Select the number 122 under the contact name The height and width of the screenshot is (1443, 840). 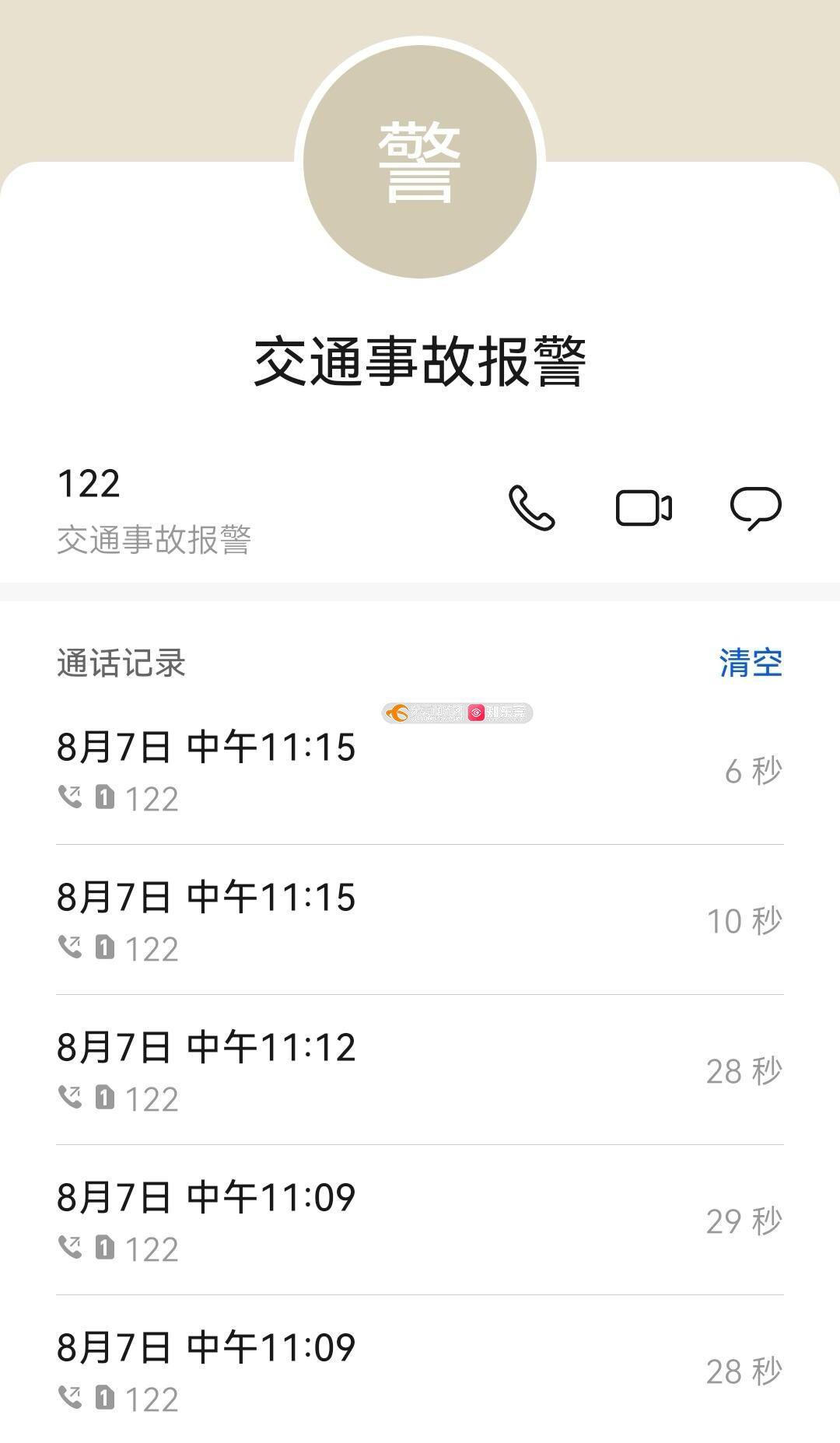click(89, 484)
